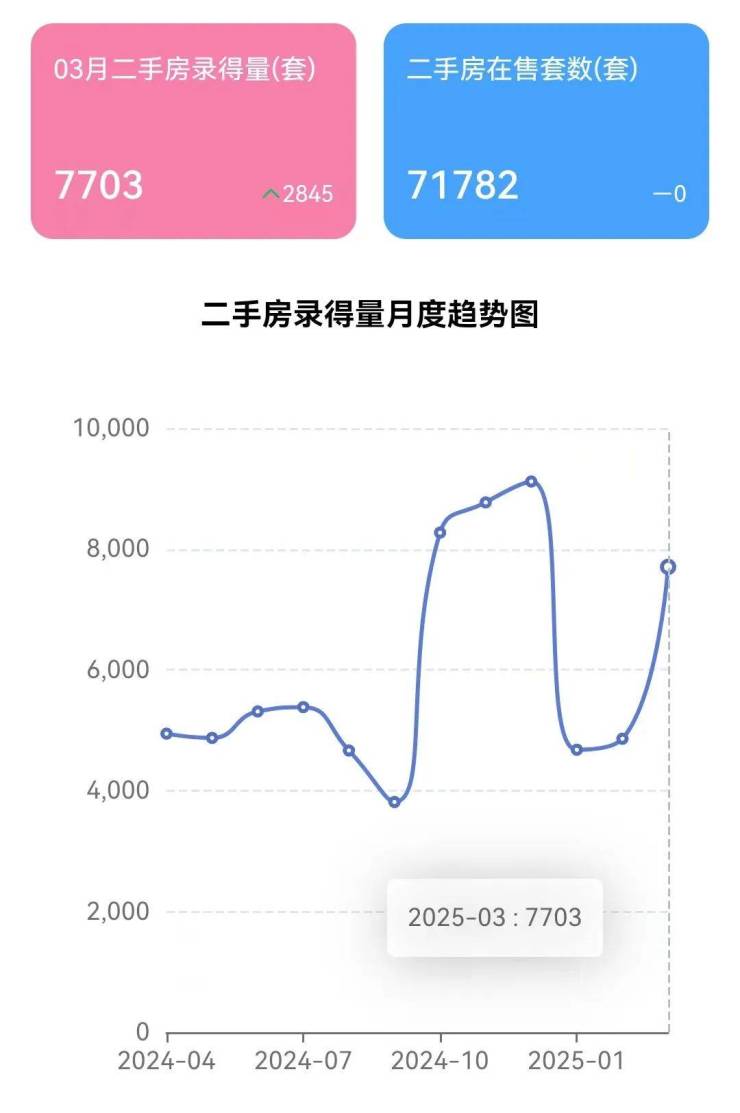This screenshot has height=1113, width=740.
Task: Open the 03月二手房录得量 pink card
Action: 193,131
